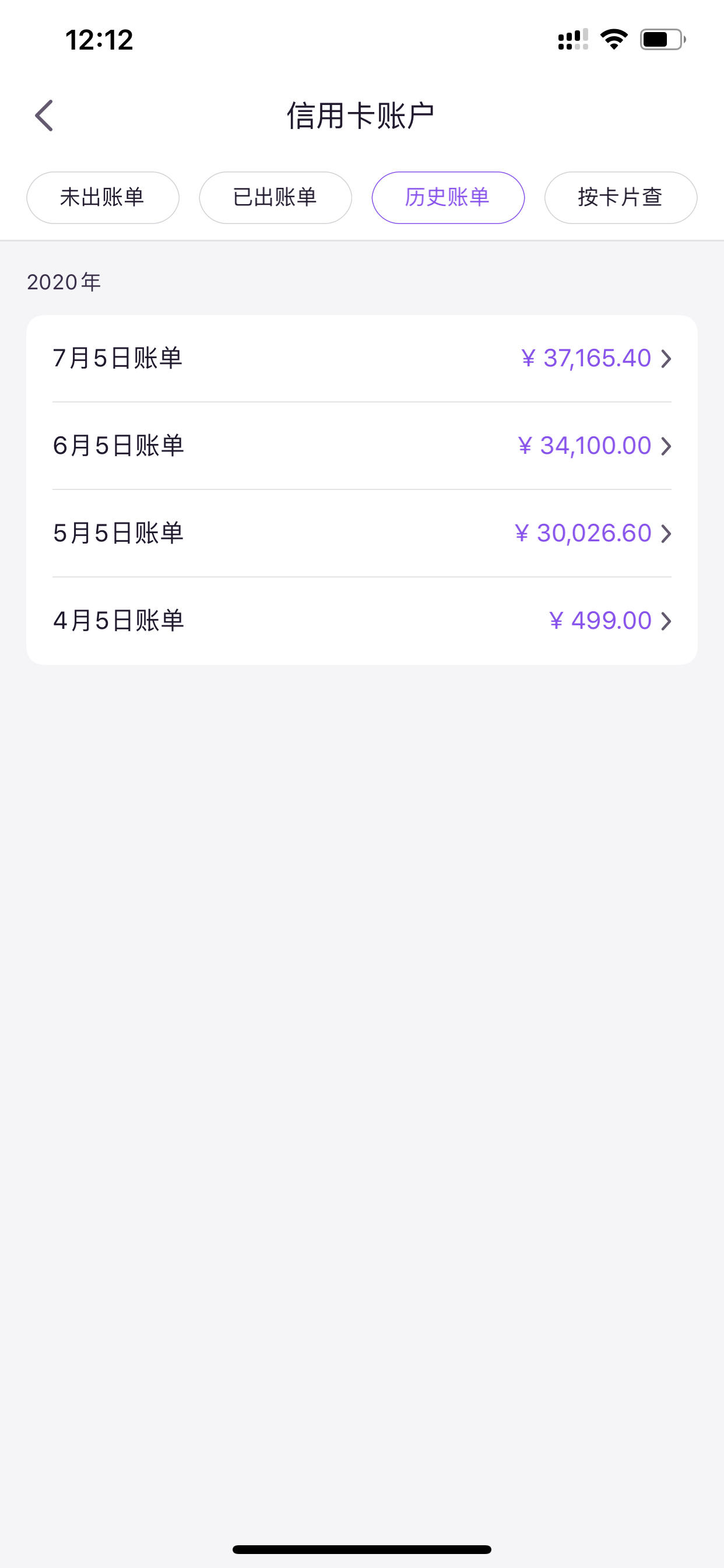The image size is (724, 1568).
Task: Switch to the 已出账单 tab
Action: point(276,198)
